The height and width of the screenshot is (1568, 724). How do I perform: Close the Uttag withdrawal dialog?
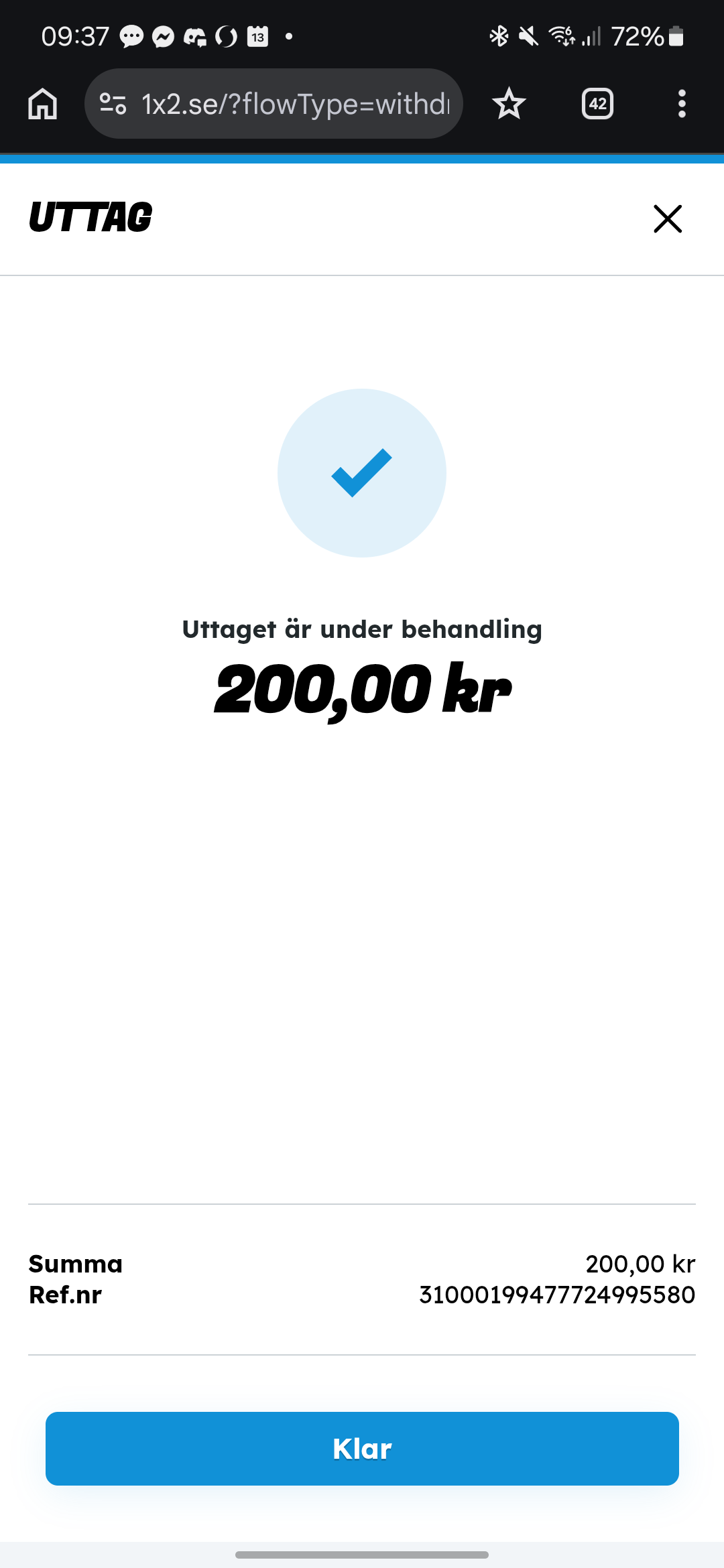point(667,219)
